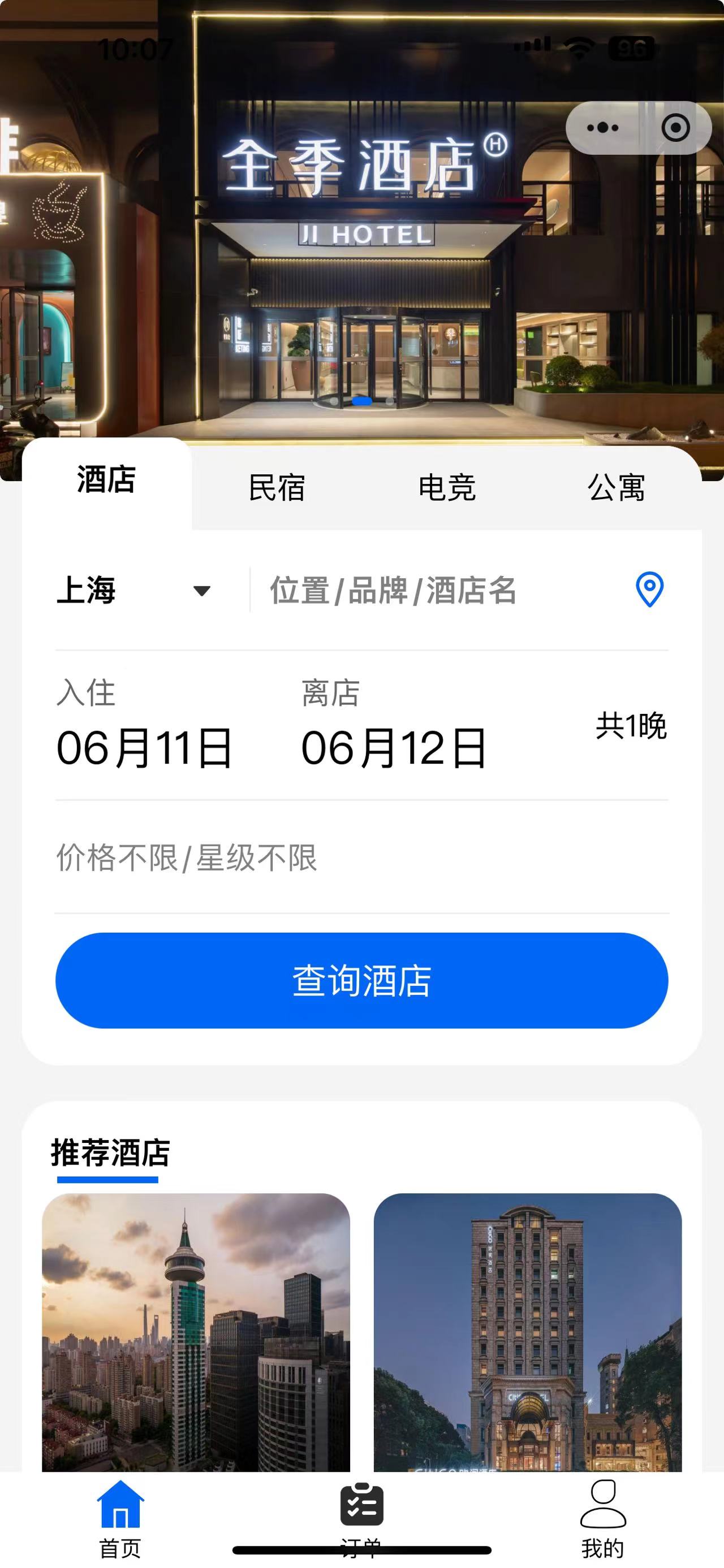Switch to the 电竞 tab

(x=447, y=488)
